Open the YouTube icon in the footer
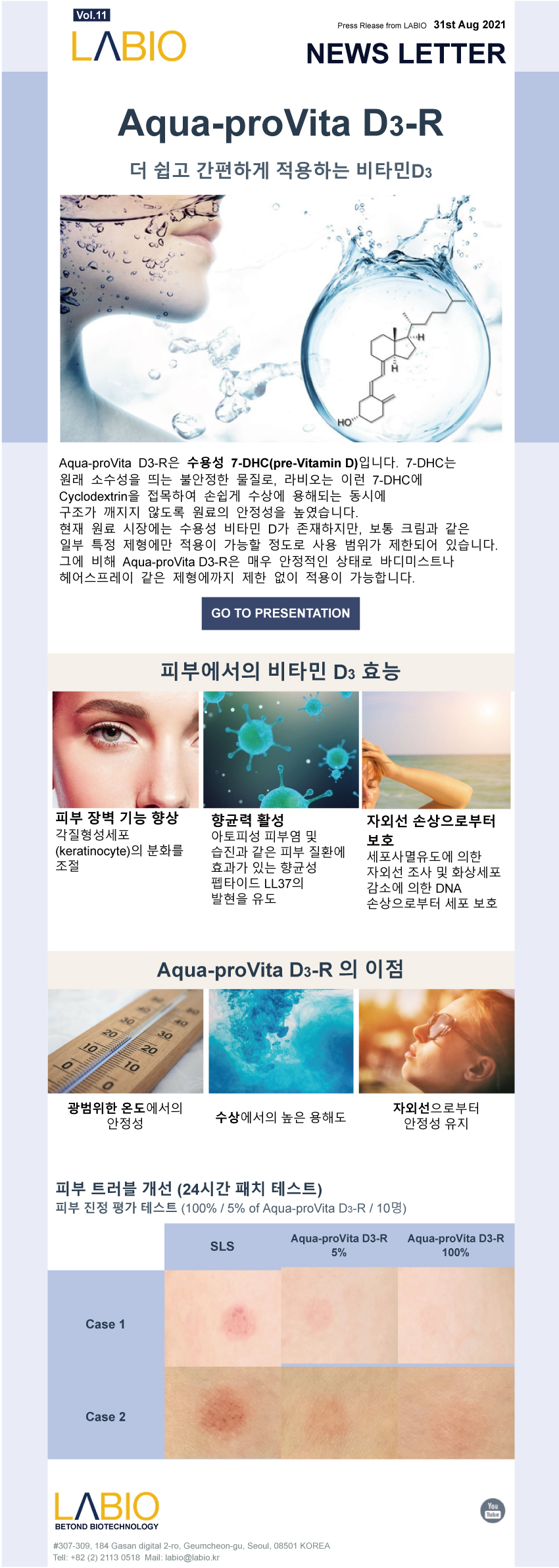 [x=493, y=1509]
